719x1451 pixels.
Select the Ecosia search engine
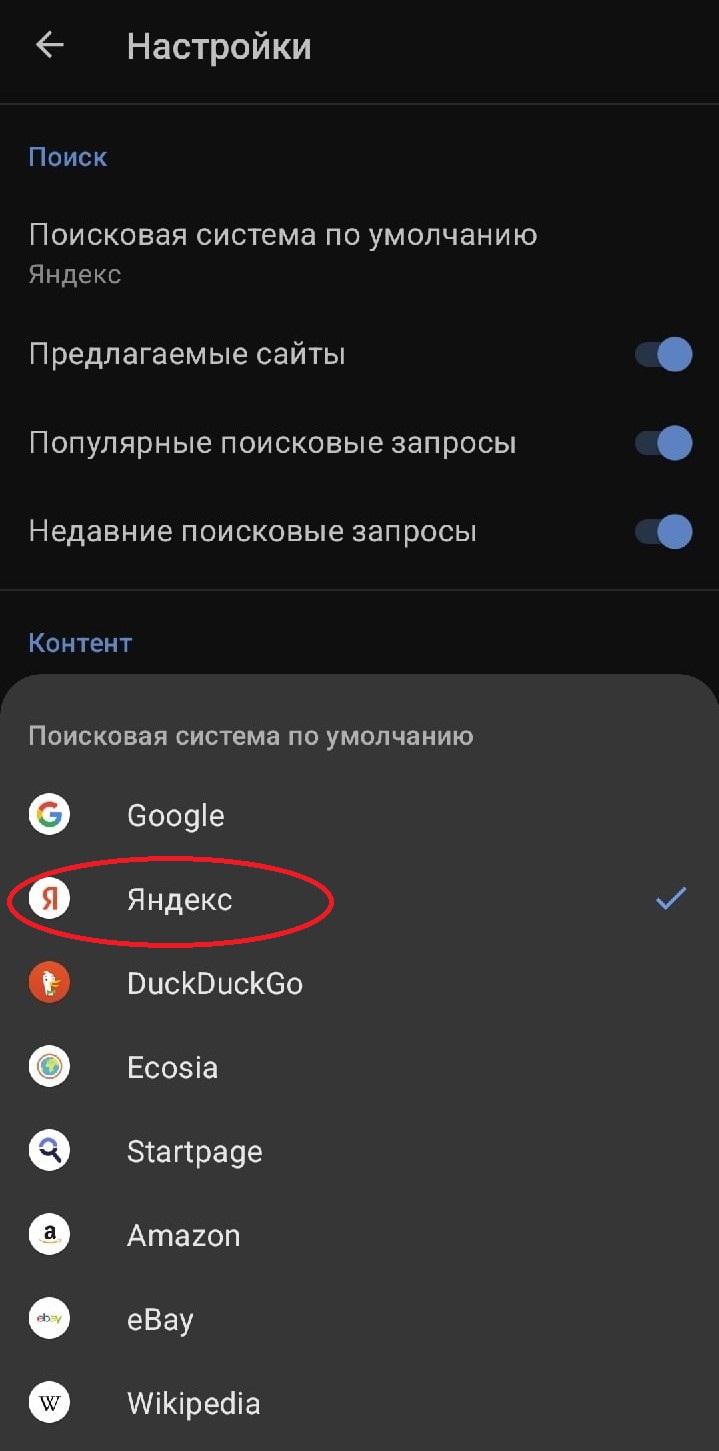(172, 1068)
